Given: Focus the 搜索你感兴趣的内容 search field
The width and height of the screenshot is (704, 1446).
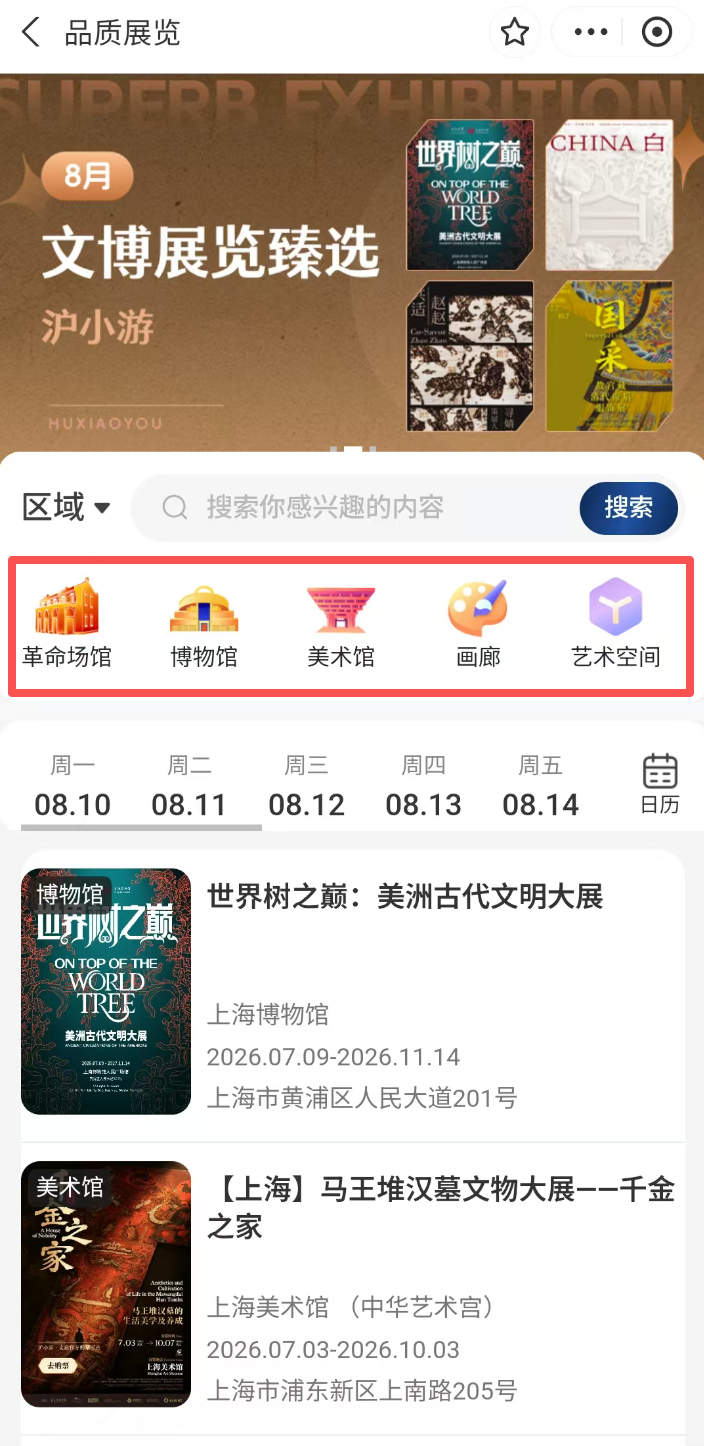Looking at the screenshot, I should [x=355, y=508].
